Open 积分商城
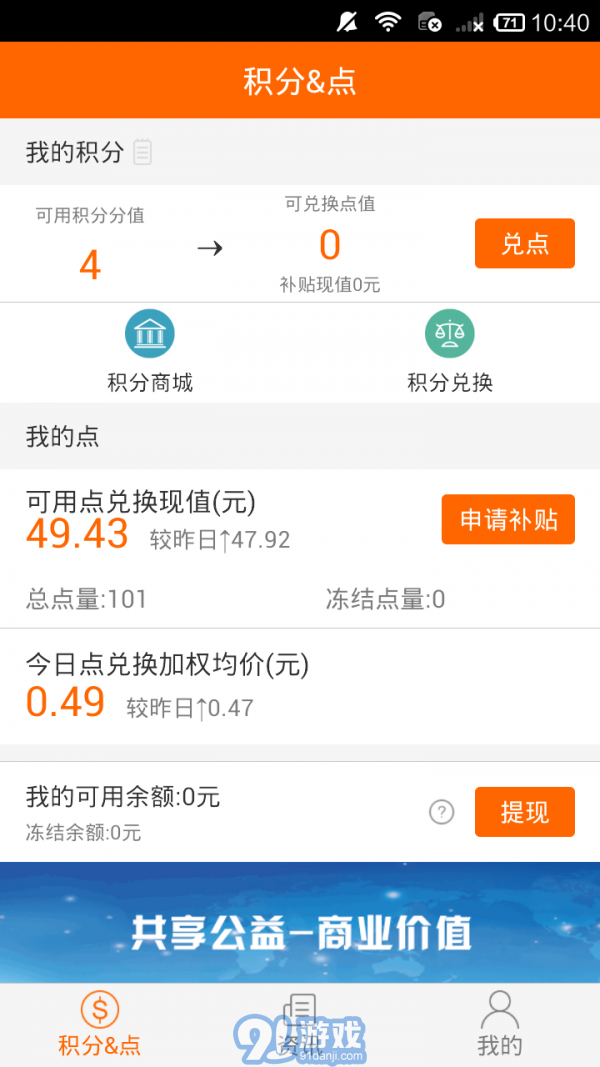The image size is (600, 1067). click(150, 352)
